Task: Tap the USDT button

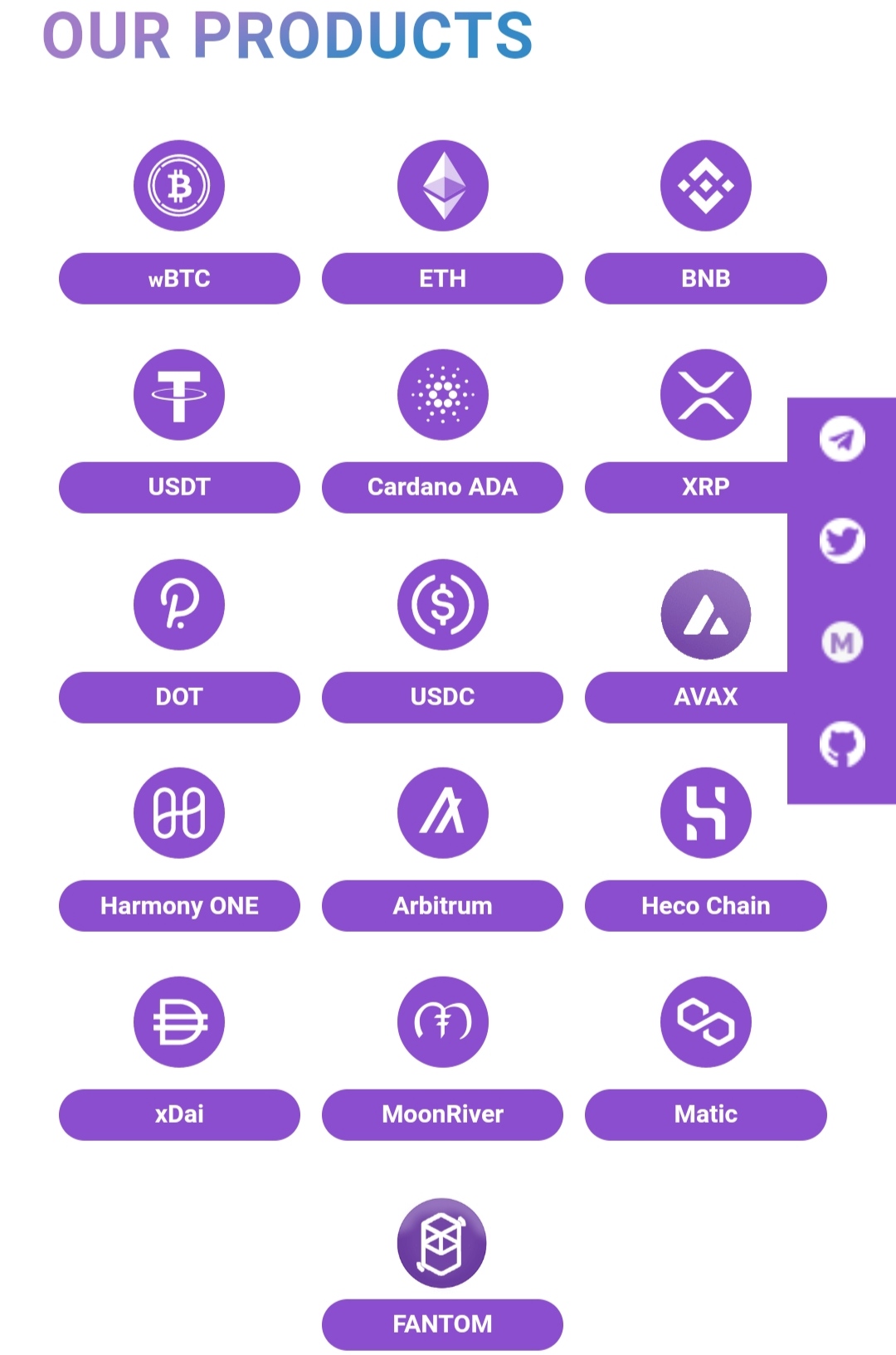Action: coord(179,487)
